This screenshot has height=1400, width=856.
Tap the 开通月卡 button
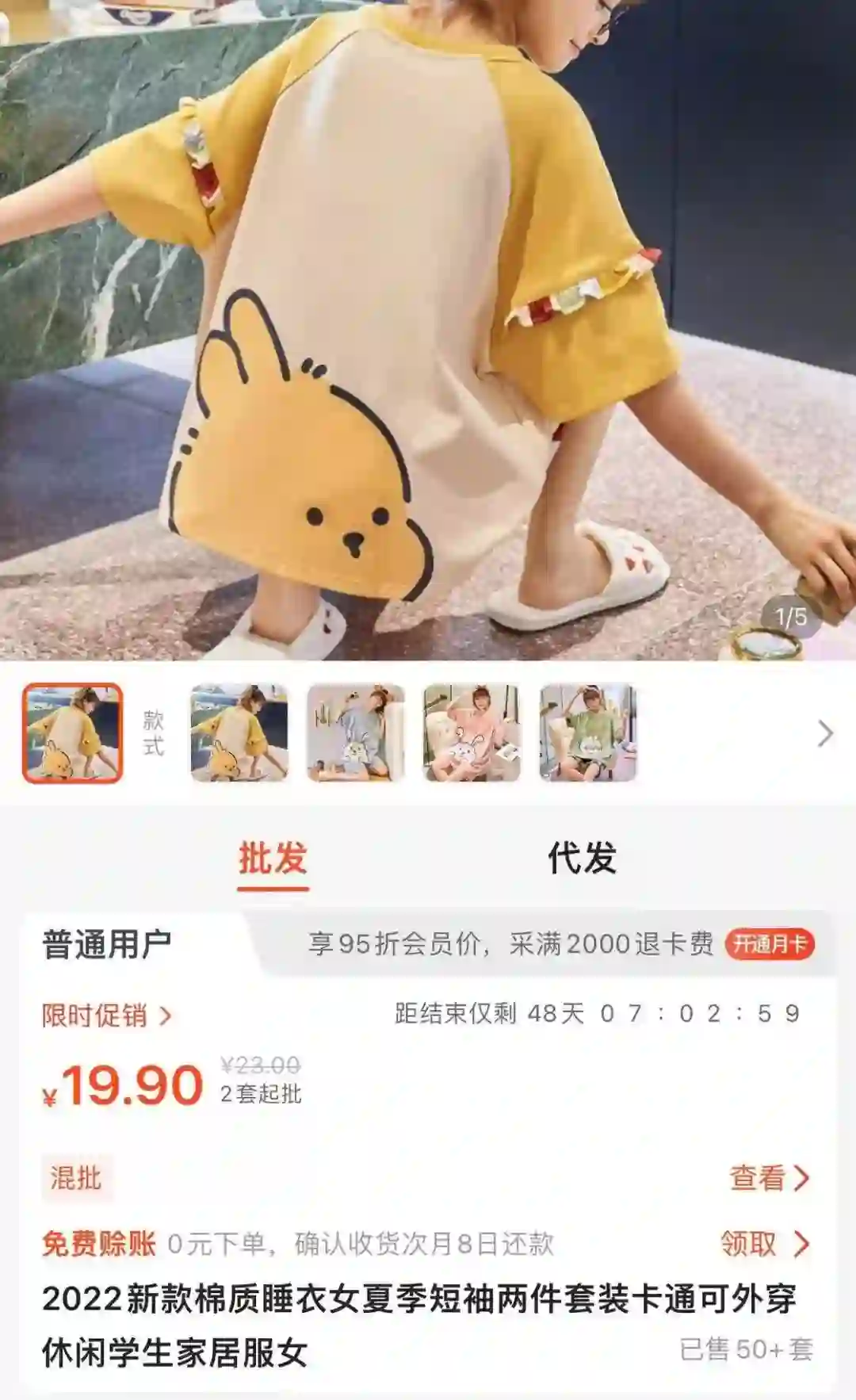pos(769,944)
